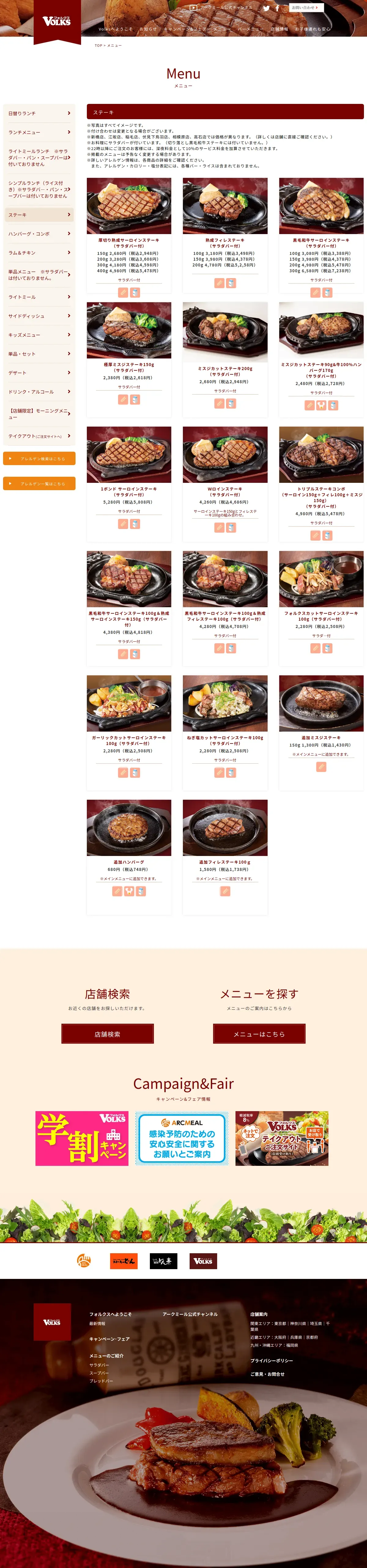Open the アレルゲン一覧はこちら button
The width and height of the screenshot is (367, 1568).
coord(39,483)
